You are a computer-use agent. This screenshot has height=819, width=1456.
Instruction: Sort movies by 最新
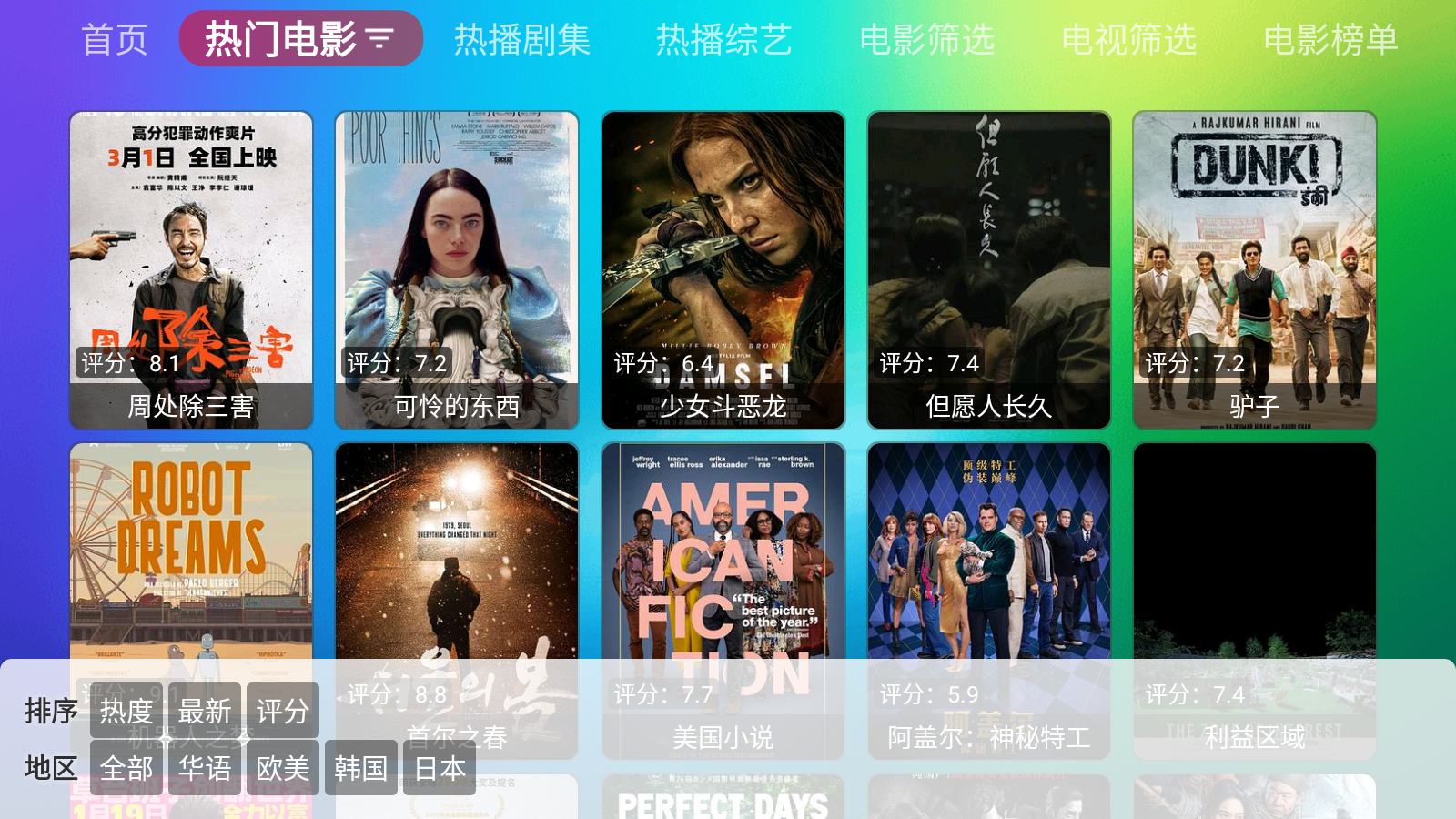205,711
